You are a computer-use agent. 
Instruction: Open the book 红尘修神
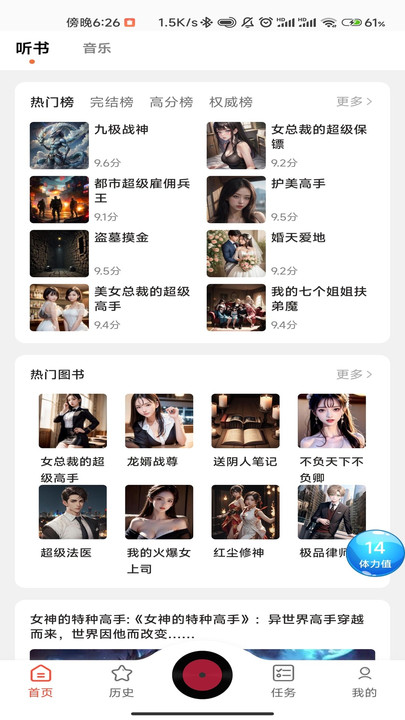pos(245,522)
